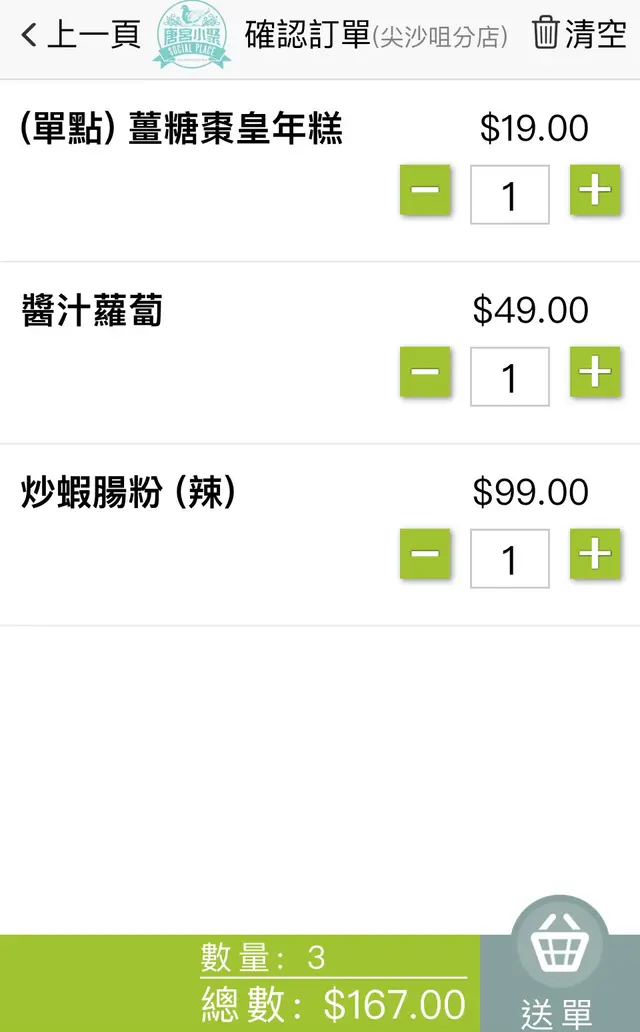Tap minus for 炒蝦腸粉 (辣)
The width and height of the screenshot is (640, 1032).
pos(425,555)
